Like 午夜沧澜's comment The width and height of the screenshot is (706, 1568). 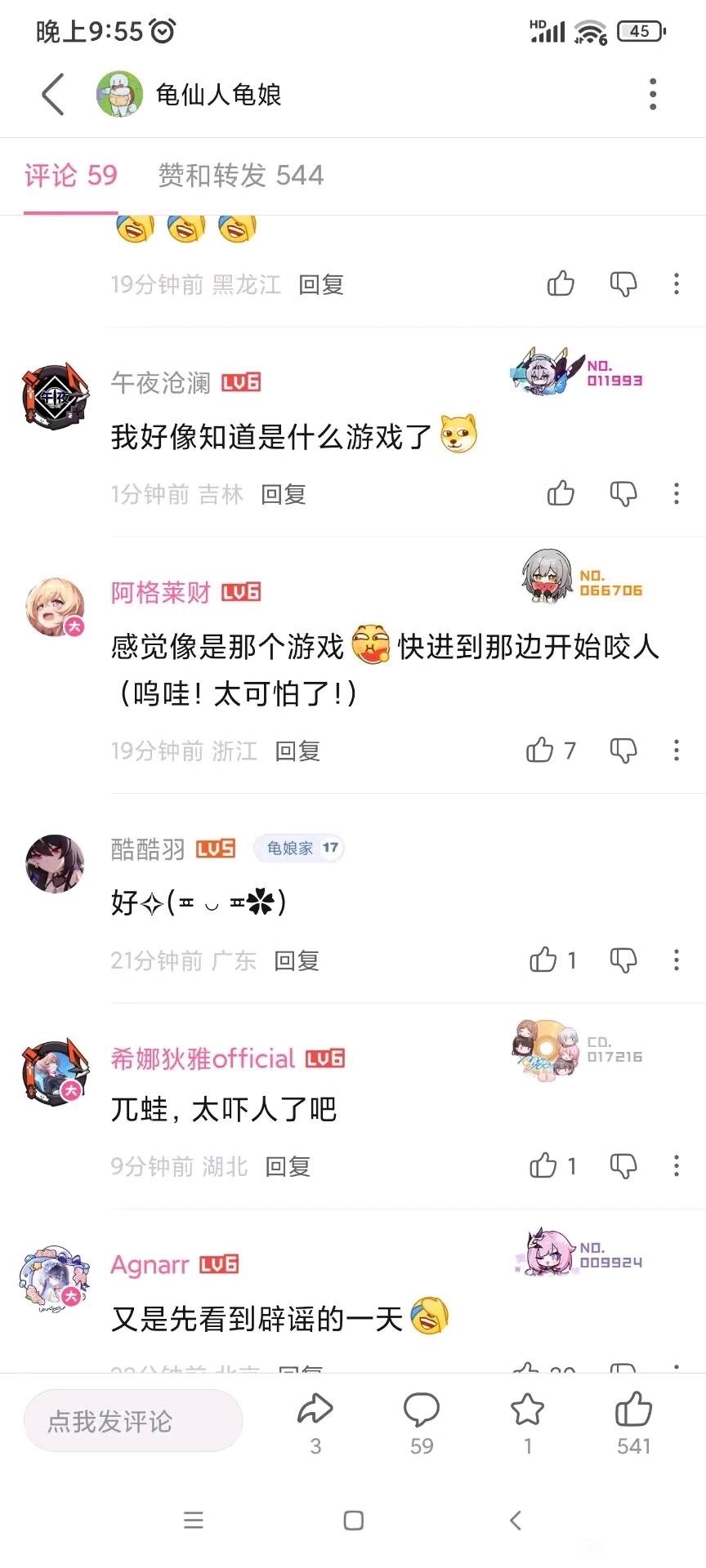(x=561, y=493)
